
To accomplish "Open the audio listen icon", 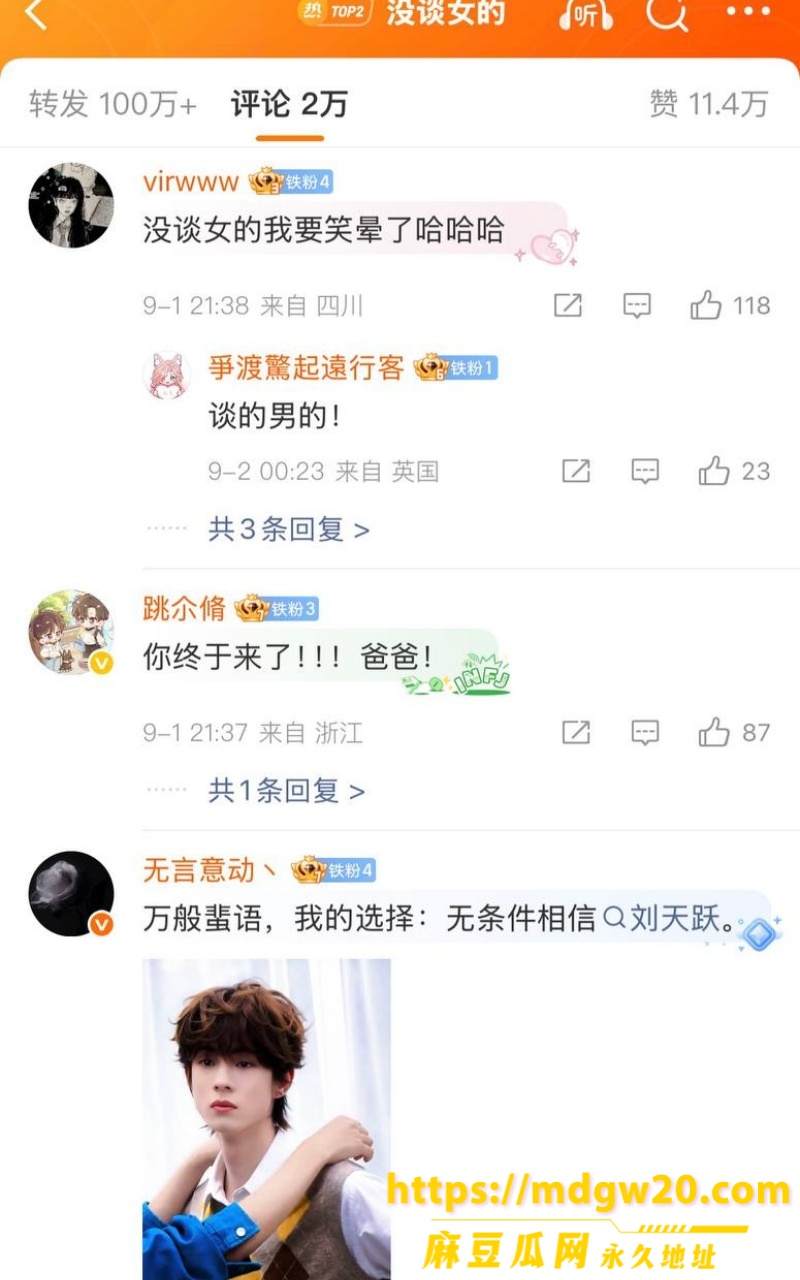I will pyautogui.click(x=586, y=14).
